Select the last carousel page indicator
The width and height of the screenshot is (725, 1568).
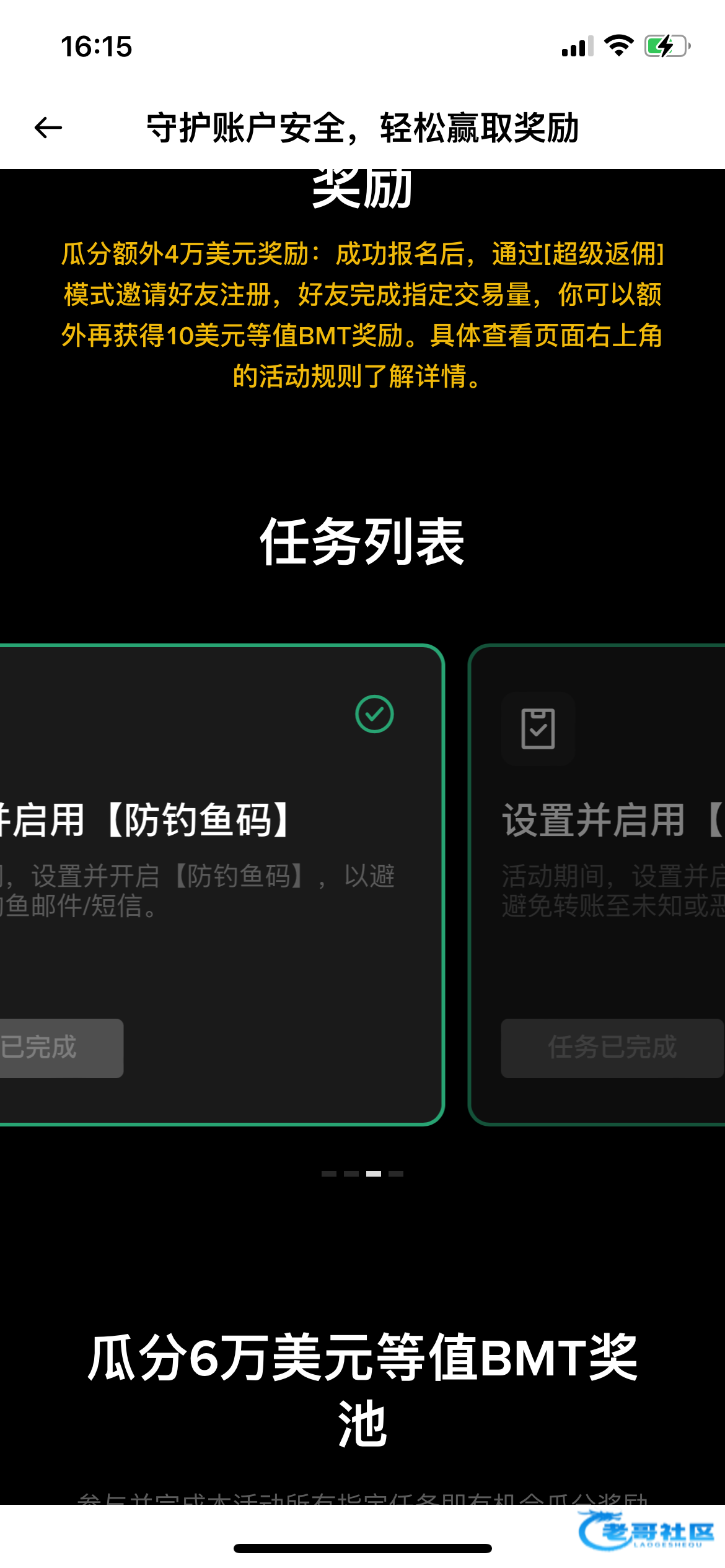pos(396,1174)
